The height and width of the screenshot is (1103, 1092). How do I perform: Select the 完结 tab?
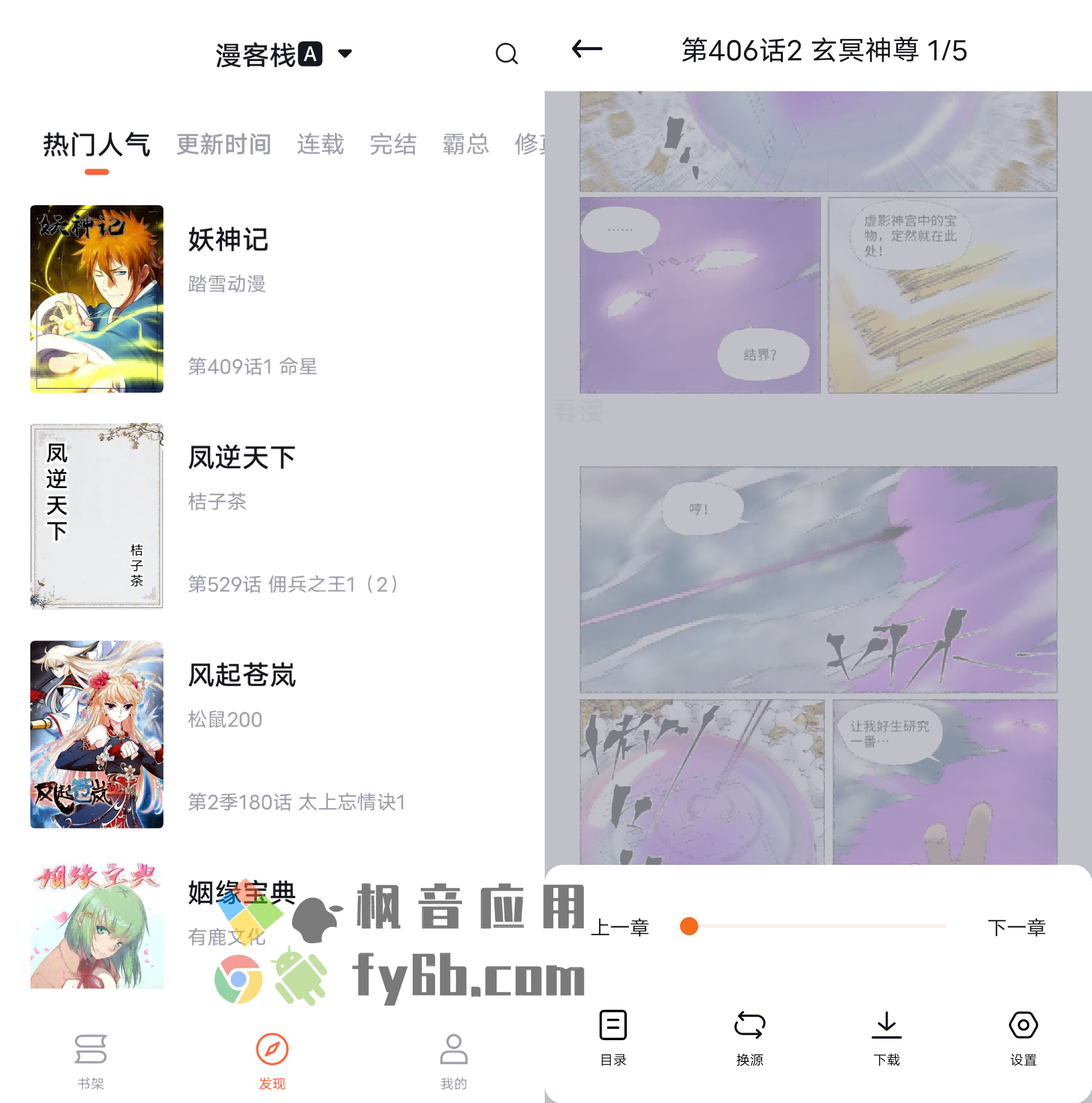pos(392,144)
